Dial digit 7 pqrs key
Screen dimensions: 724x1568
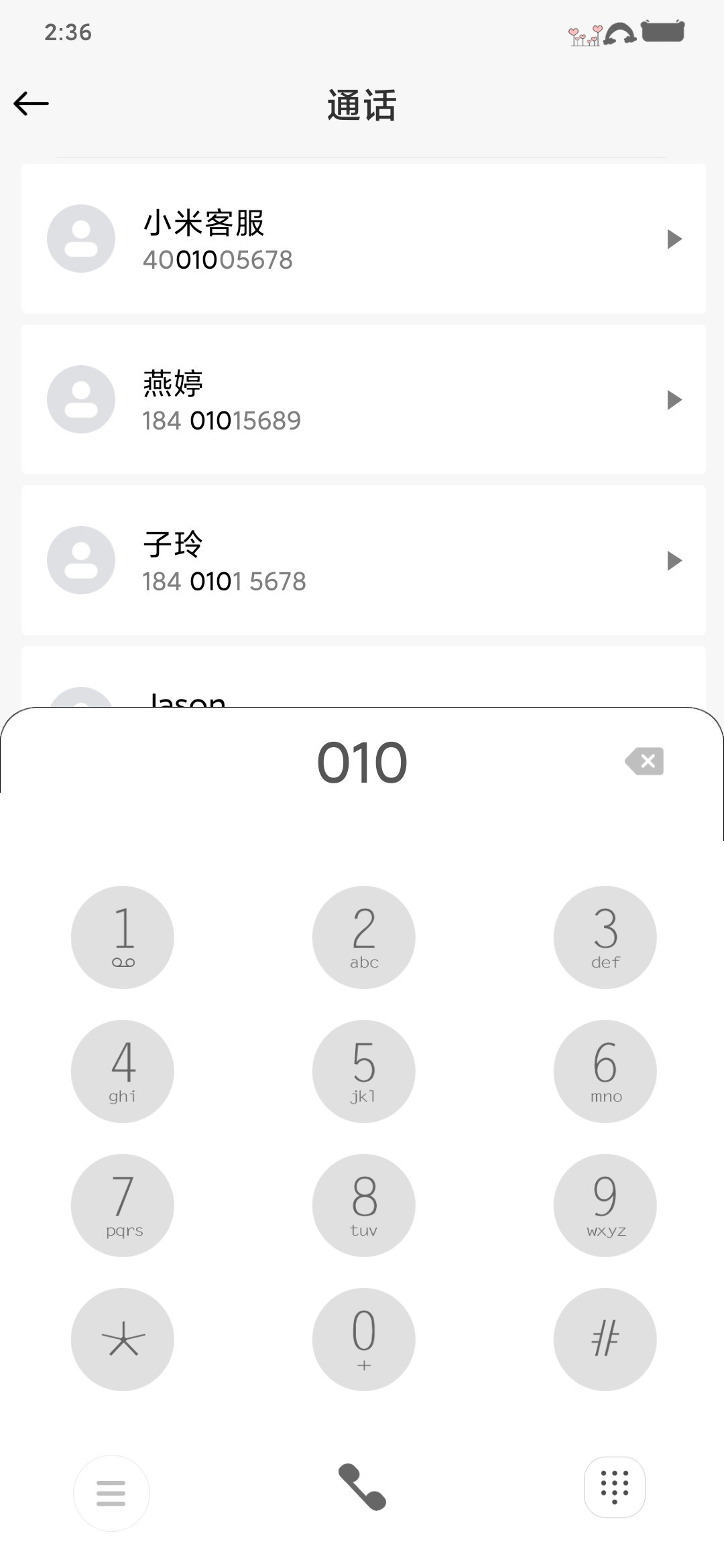123,1205
